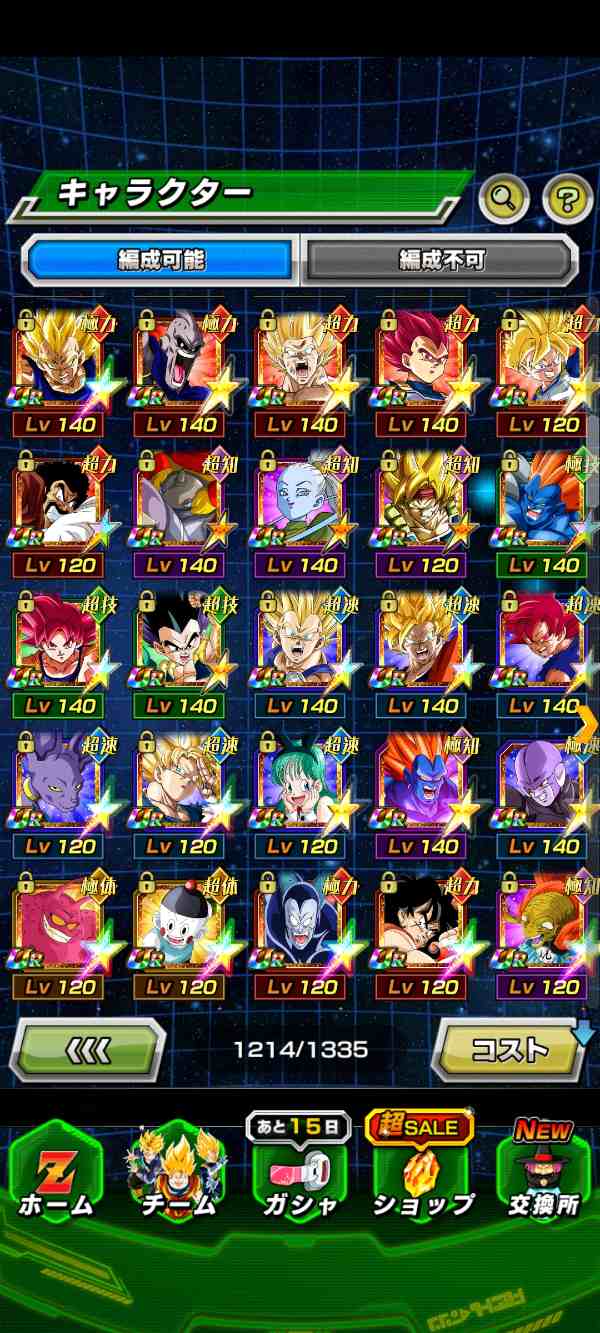Screen dimensions: 600x1333
Task: Open the ガシャ menu
Action: (x=300, y=1175)
